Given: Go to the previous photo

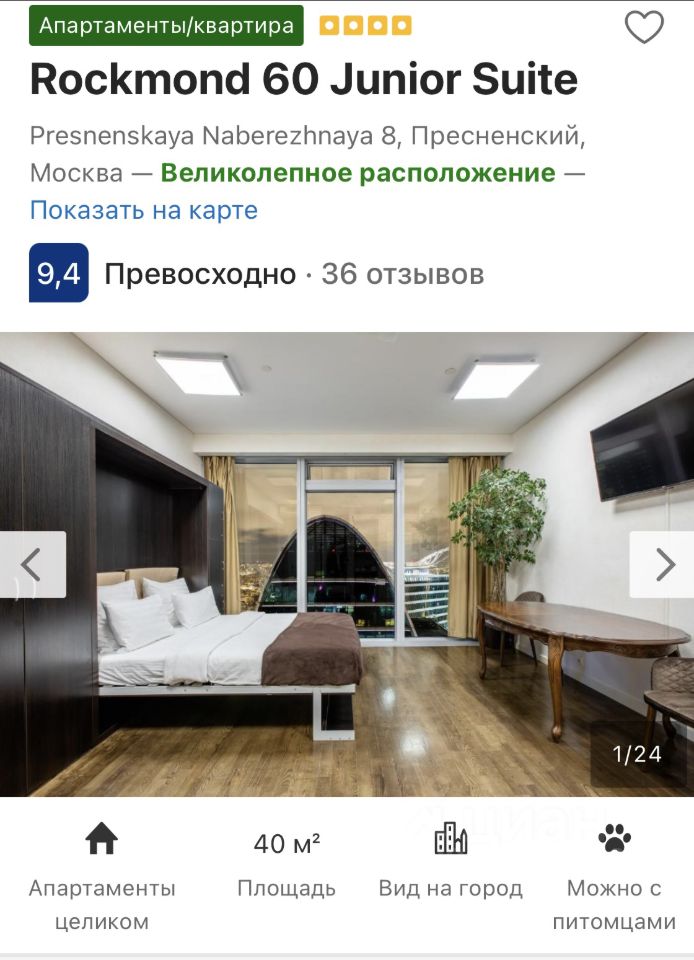Looking at the screenshot, I should point(32,565).
